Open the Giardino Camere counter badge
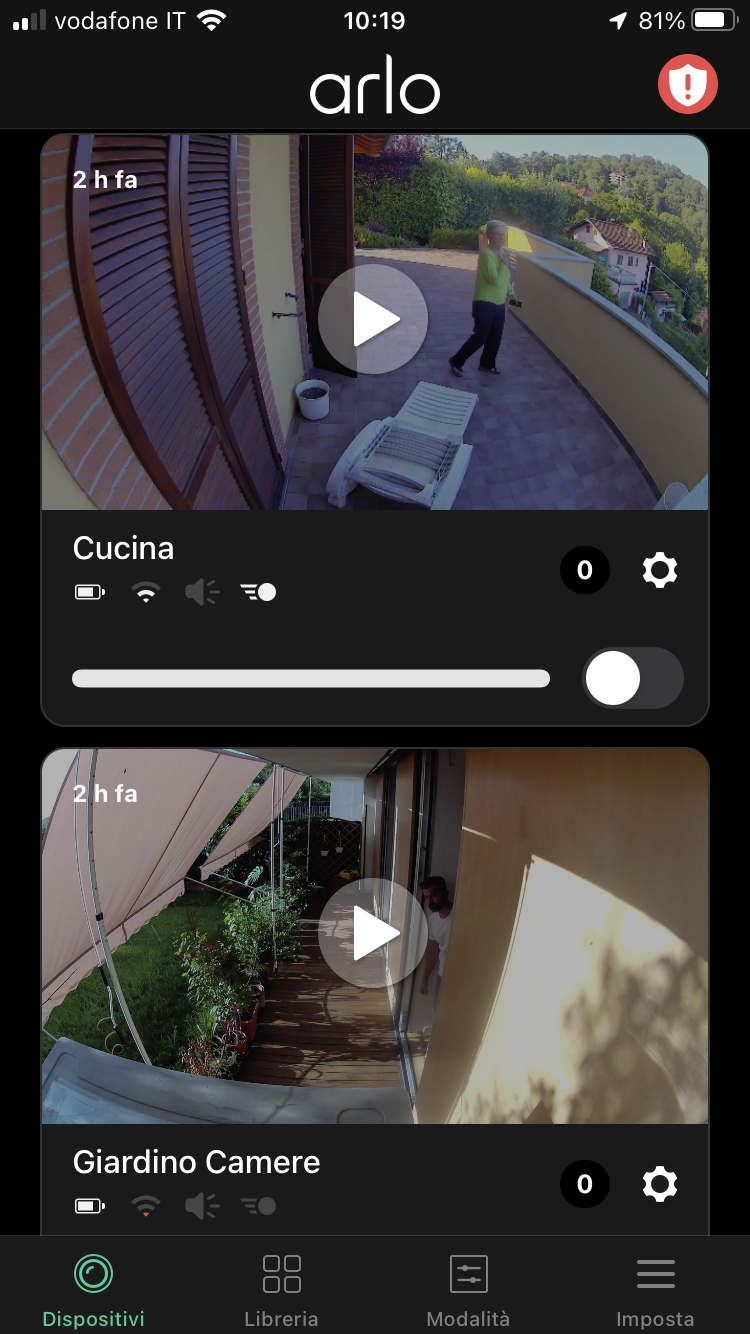 click(585, 1185)
